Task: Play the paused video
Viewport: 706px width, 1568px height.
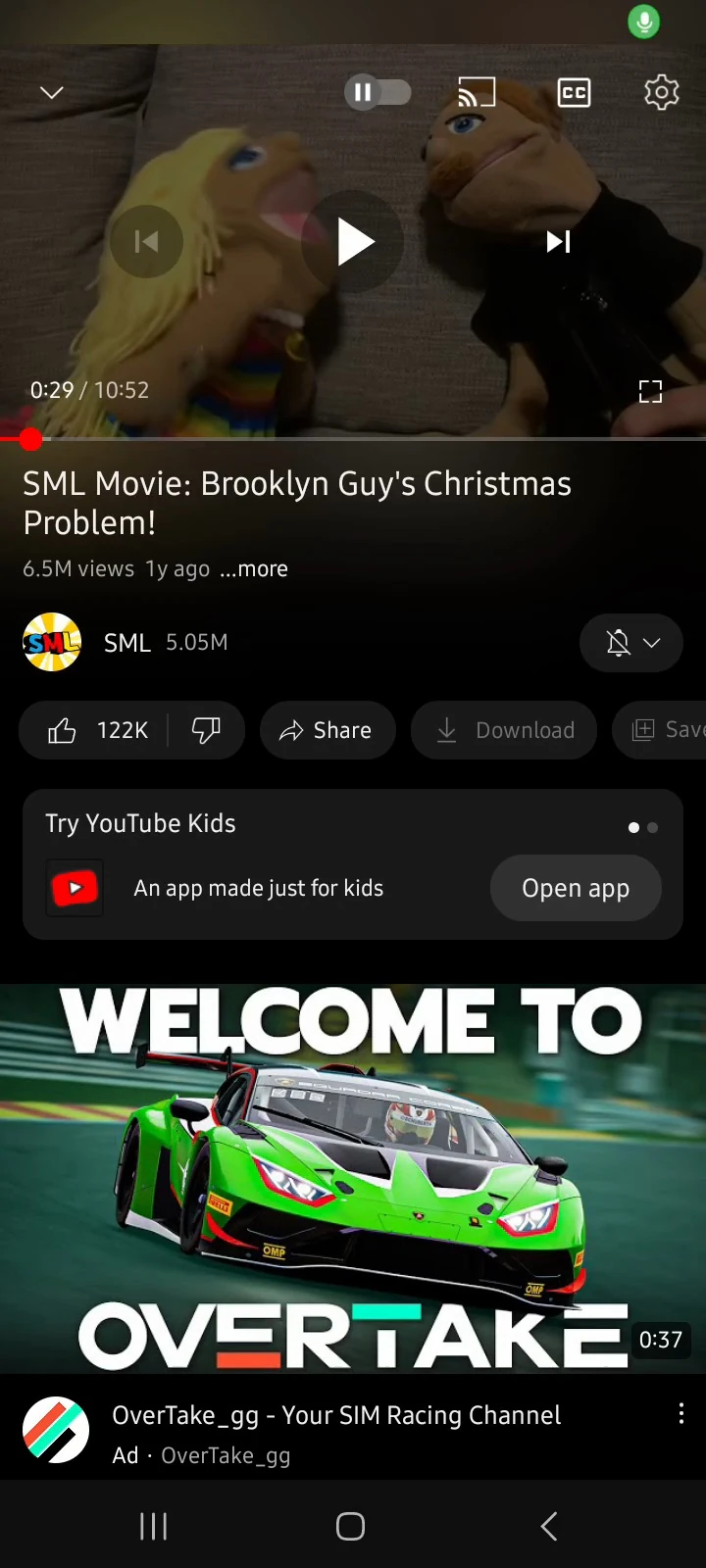Action: 353,242
